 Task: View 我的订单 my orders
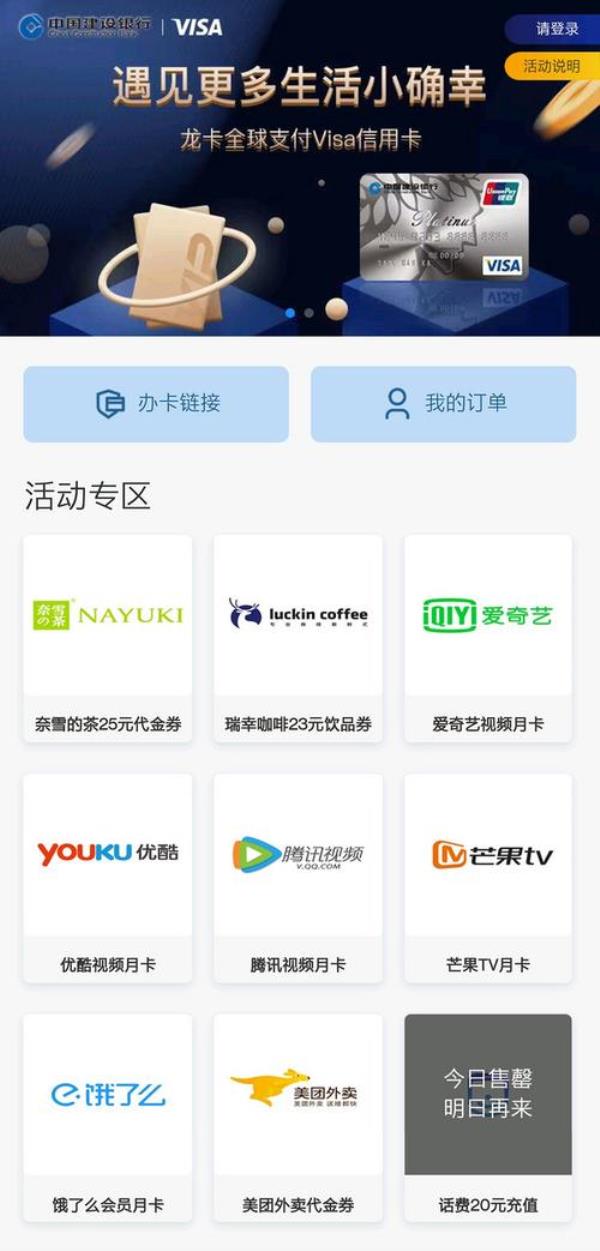(x=443, y=404)
